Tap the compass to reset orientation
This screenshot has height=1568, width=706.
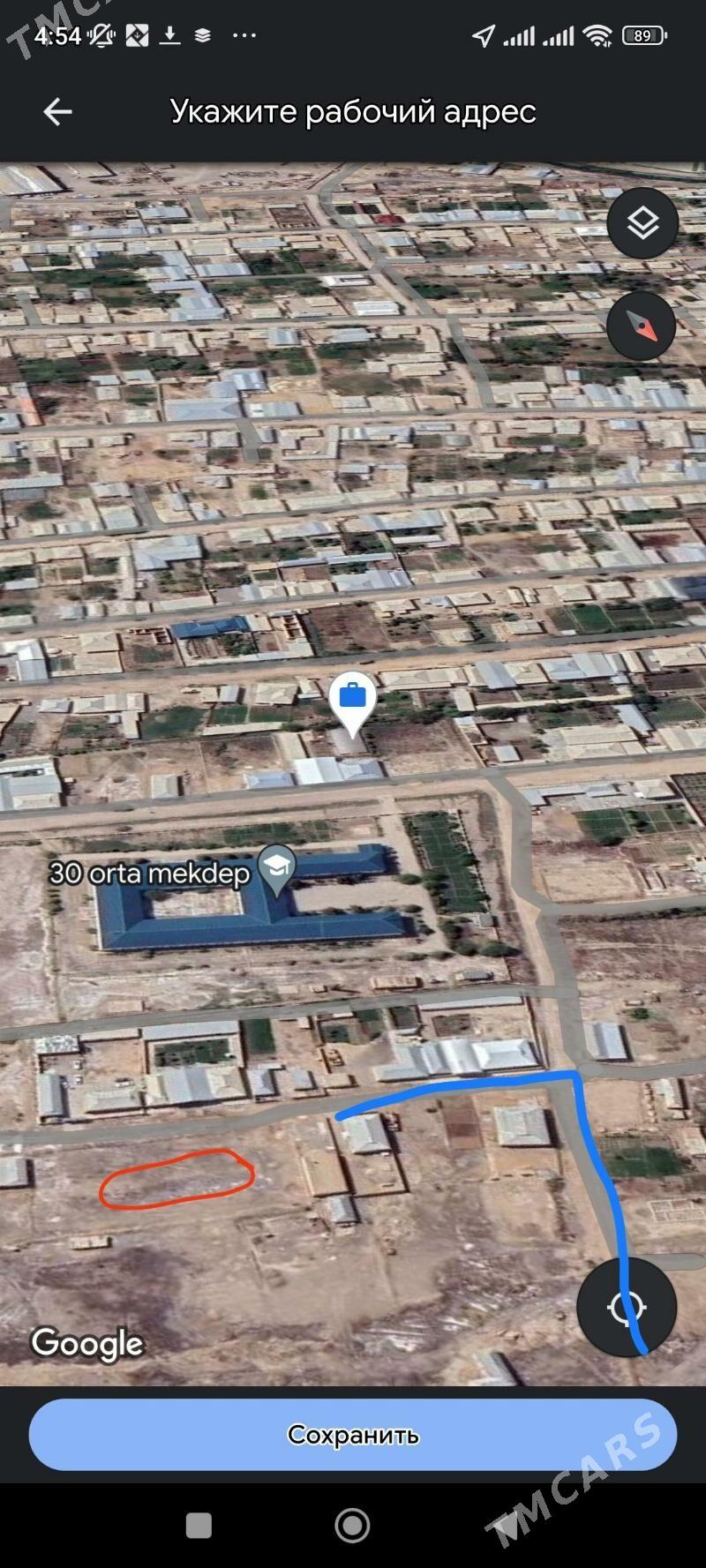tap(642, 326)
